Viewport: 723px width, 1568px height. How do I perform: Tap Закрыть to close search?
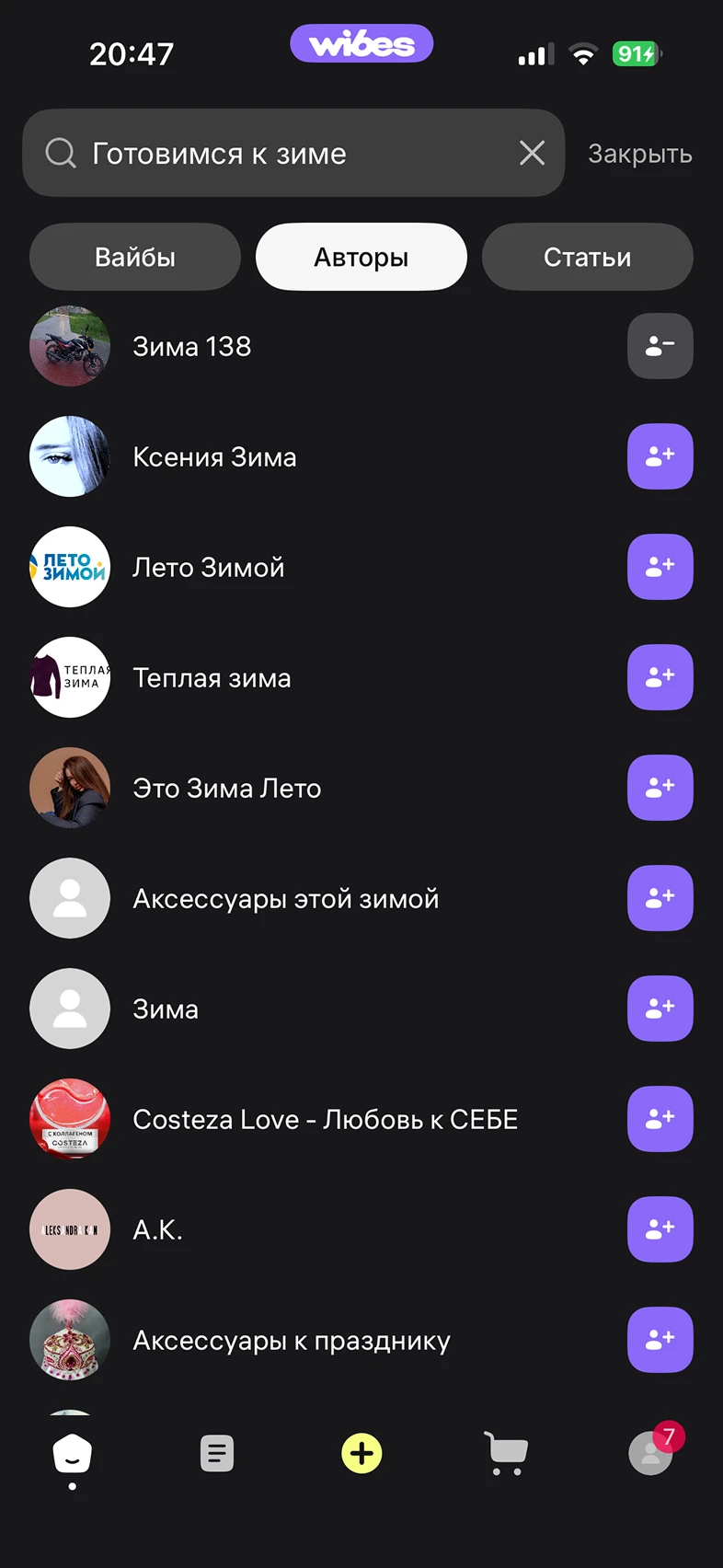click(x=639, y=154)
